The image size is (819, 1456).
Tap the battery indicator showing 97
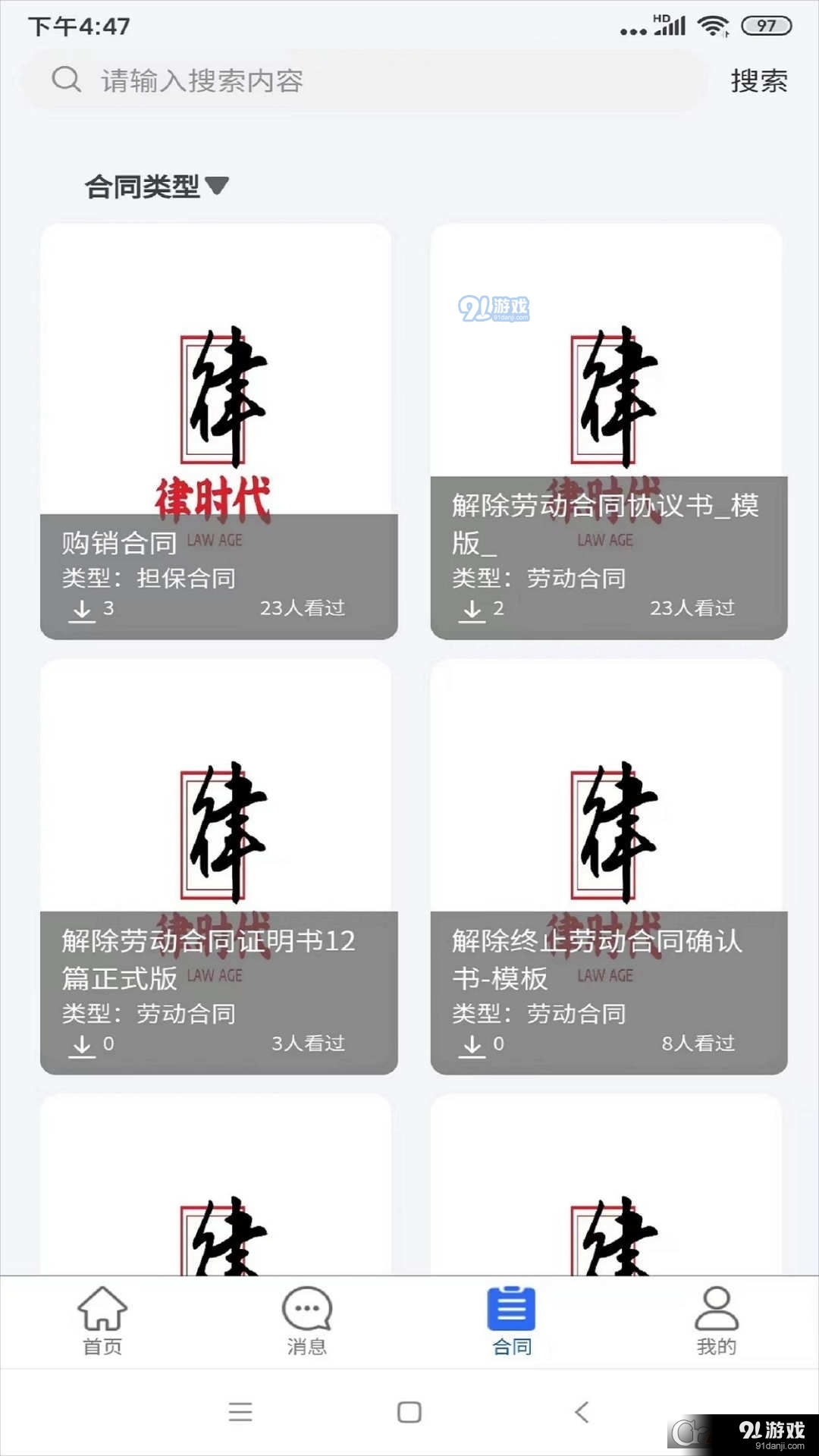tap(767, 25)
